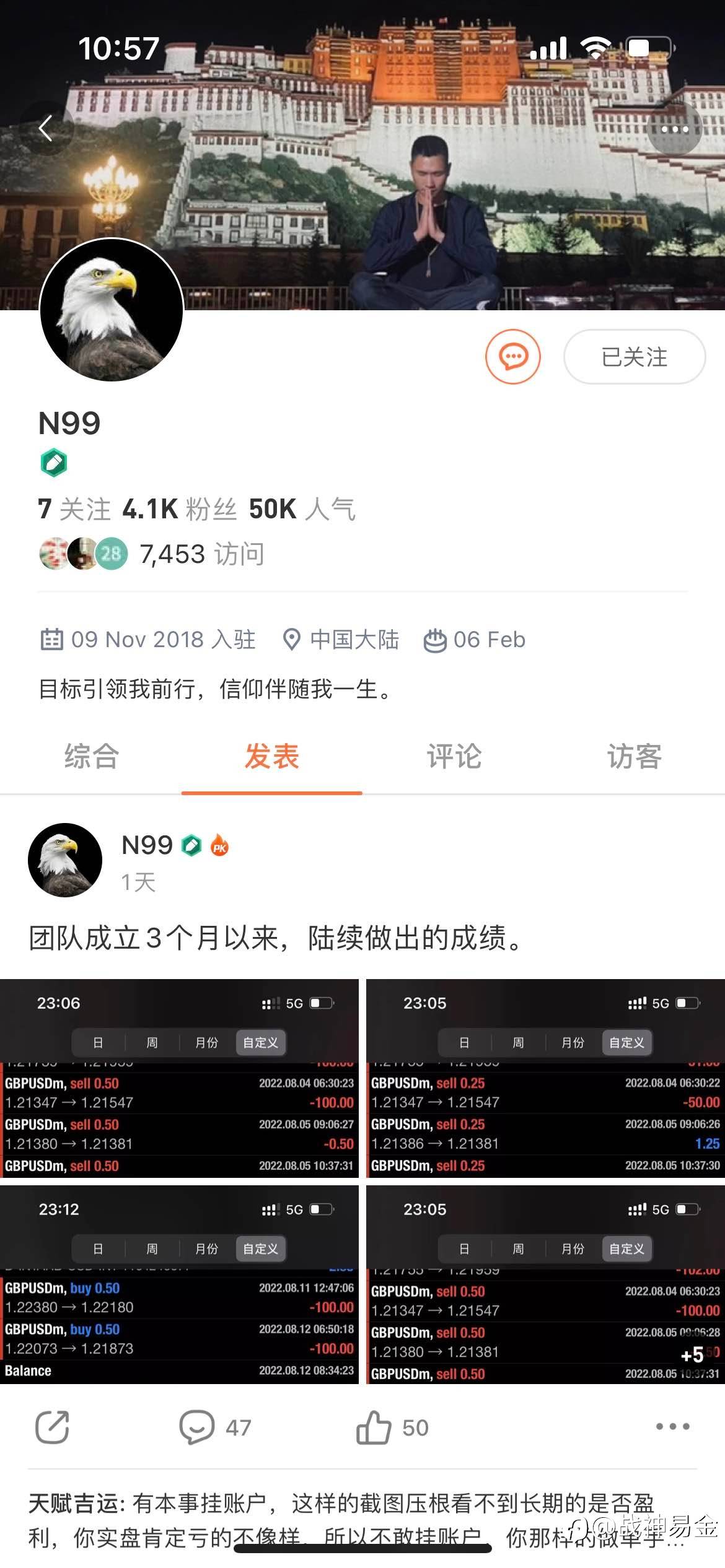Switch to the 综合 tab
The image size is (725, 1568).
point(91,756)
